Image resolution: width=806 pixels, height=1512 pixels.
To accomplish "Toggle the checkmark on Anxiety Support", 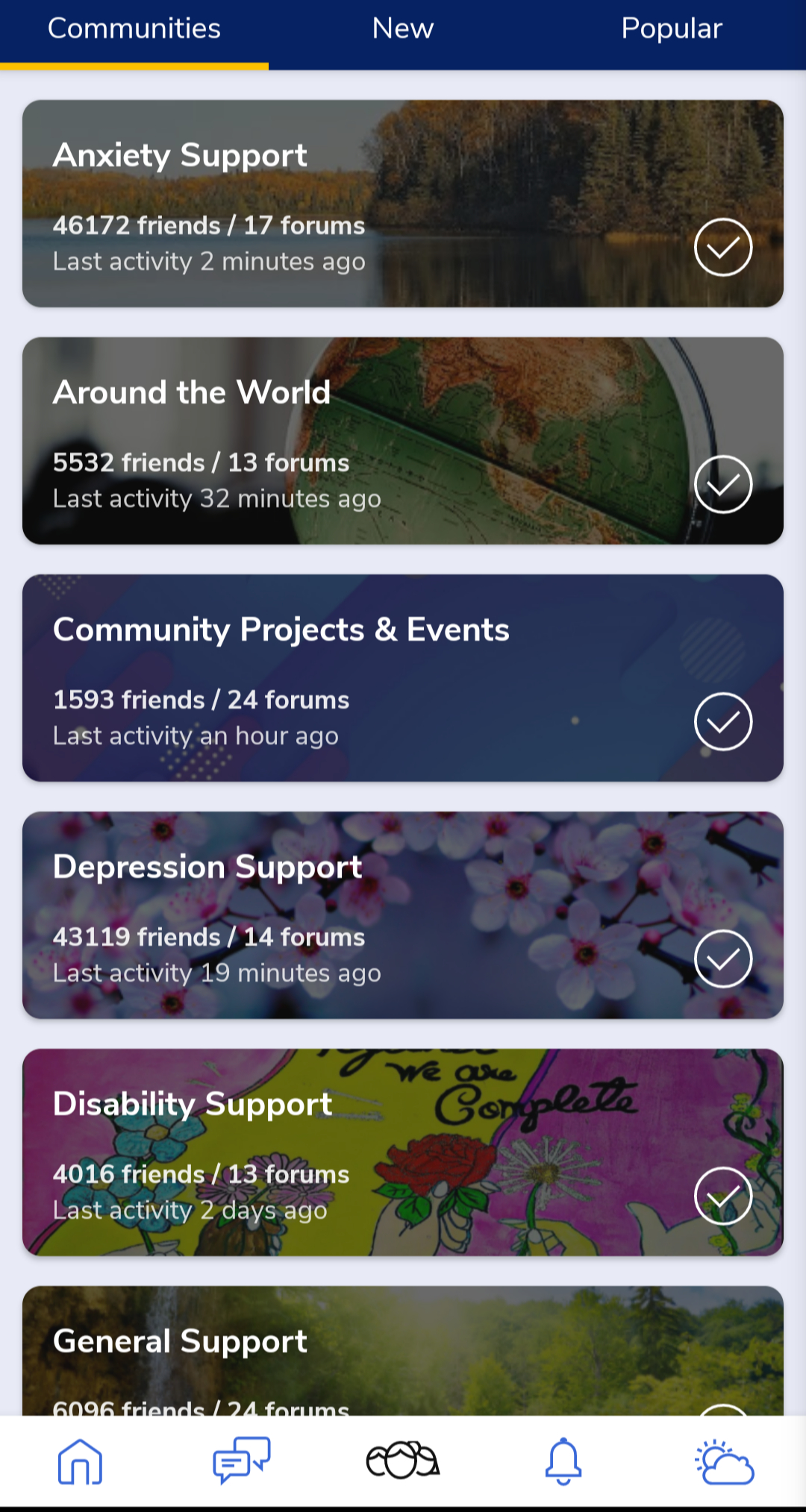I will 722,248.
